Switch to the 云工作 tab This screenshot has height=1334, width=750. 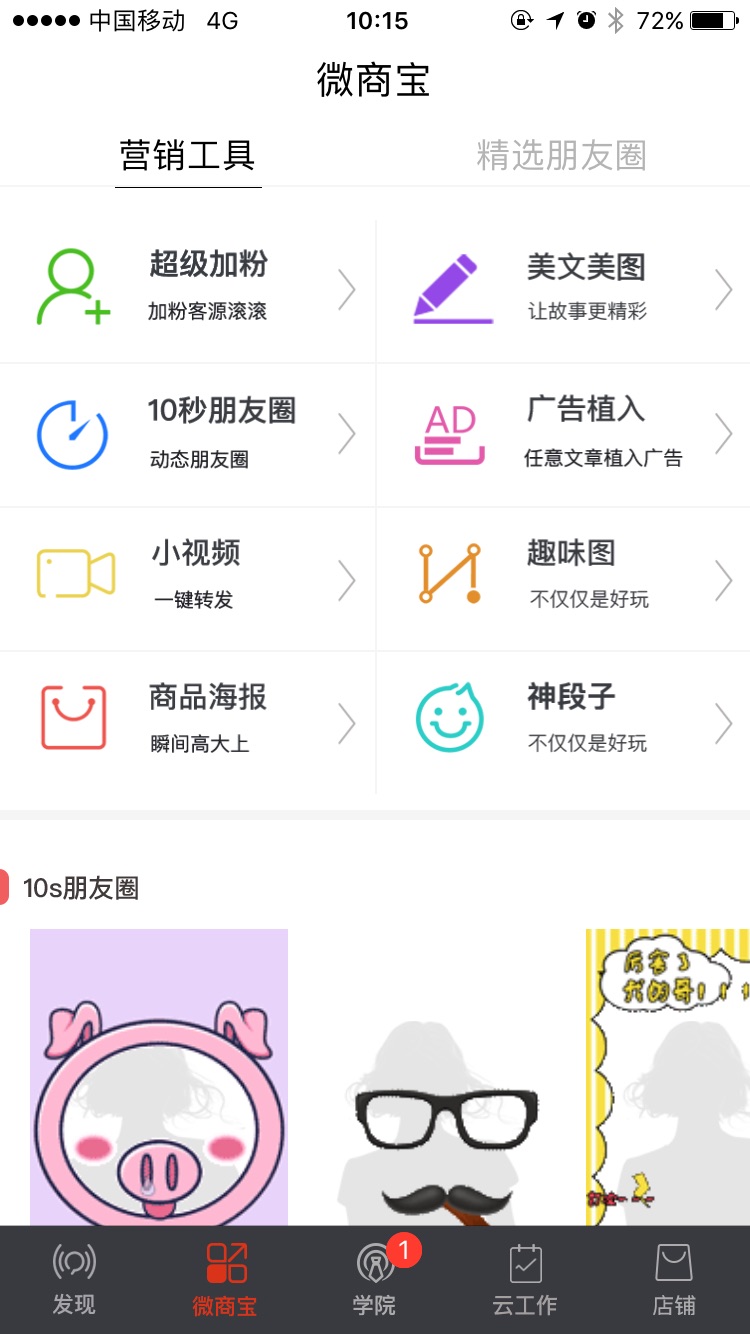coord(525,1280)
